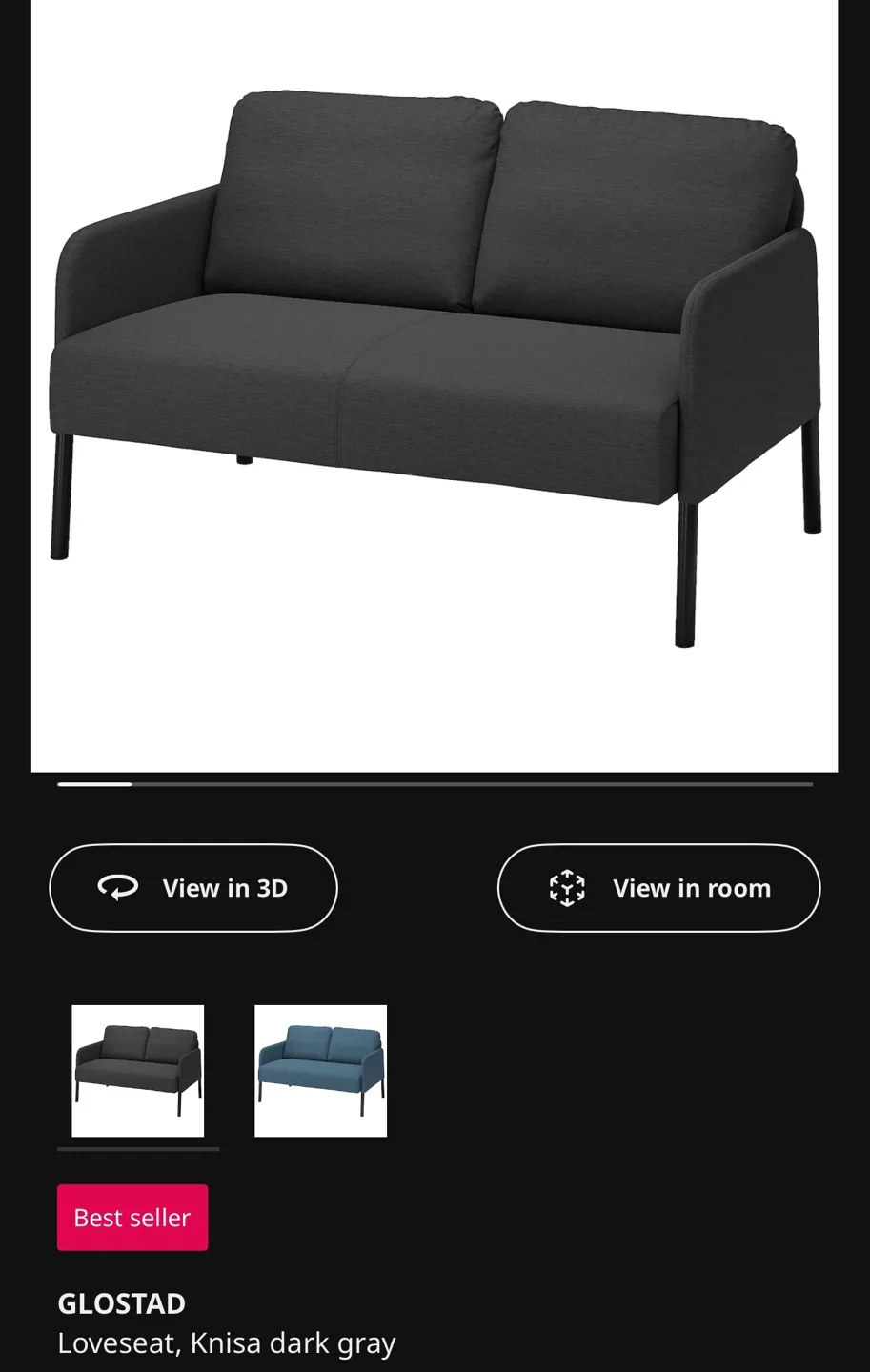Tap View in 3D button
The height and width of the screenshot is (1372, 870).
click(x=193, y=888)
